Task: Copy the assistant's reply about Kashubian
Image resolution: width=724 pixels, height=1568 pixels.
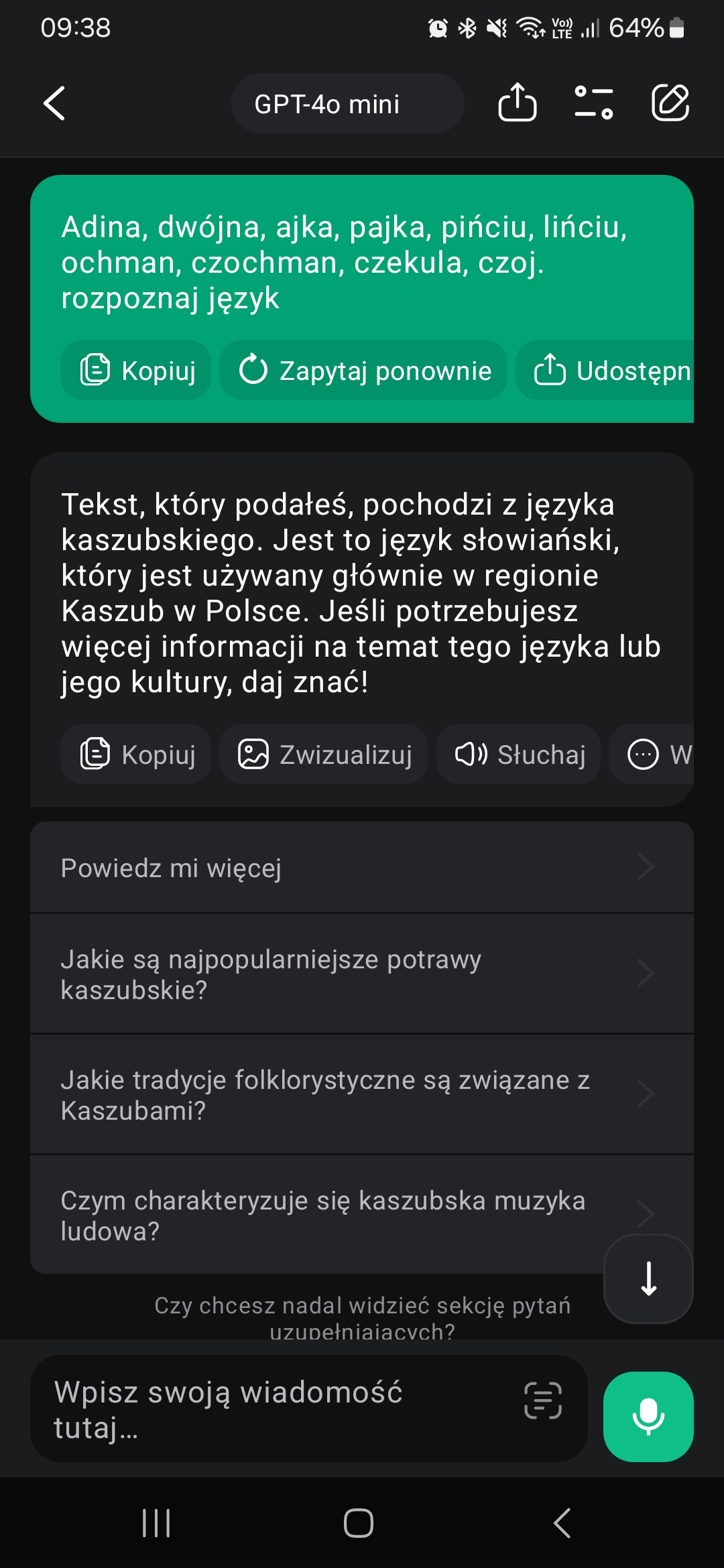Action: 137,755
